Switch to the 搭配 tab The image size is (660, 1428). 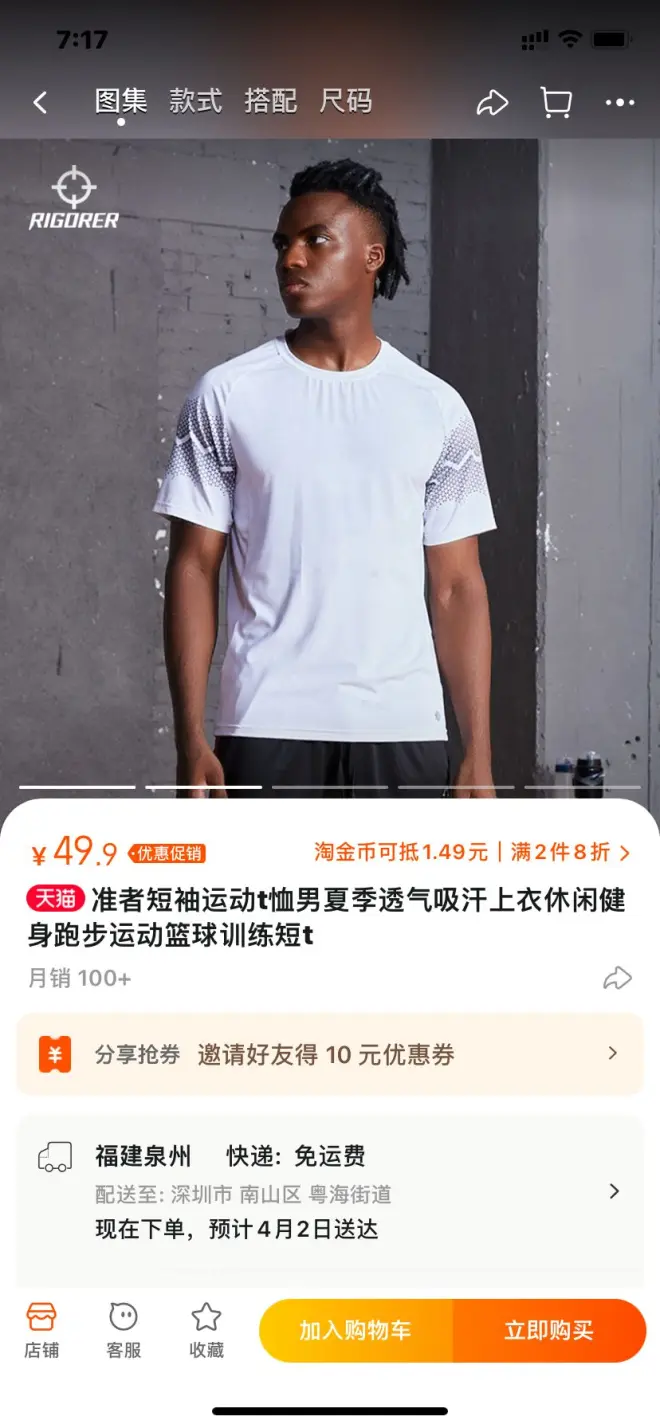coord(270,101)
